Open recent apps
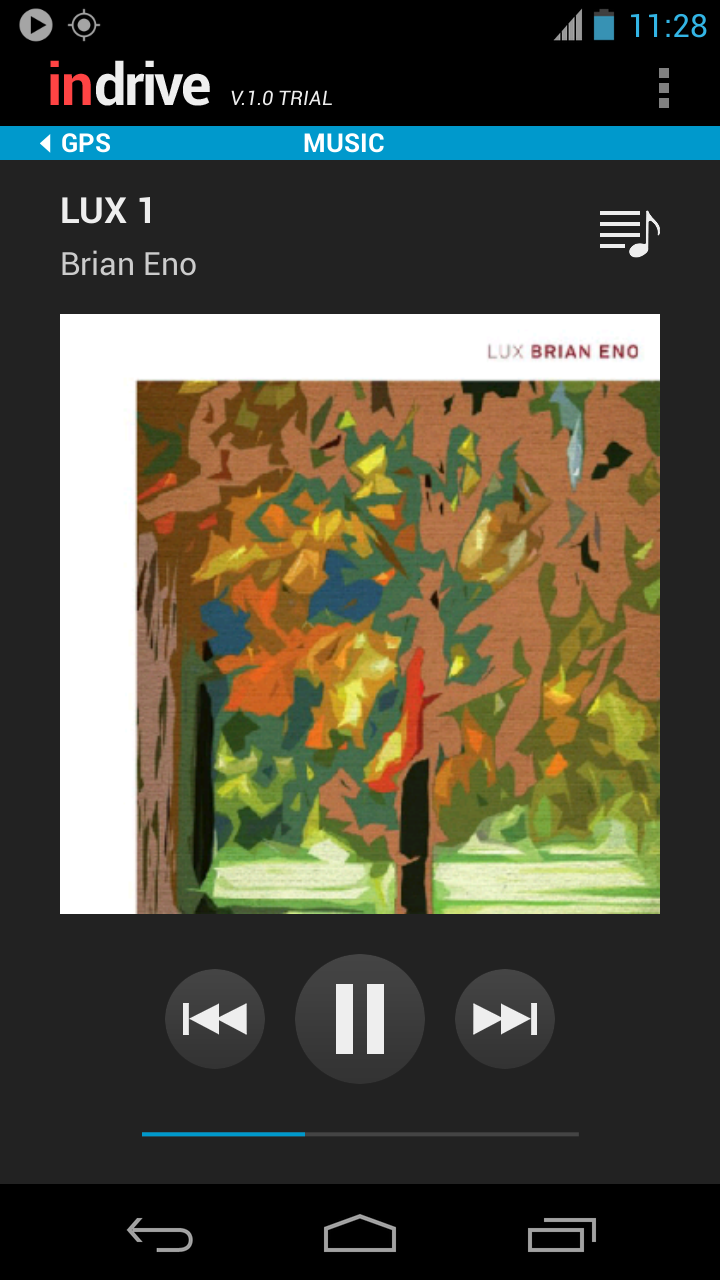 (x=561, y=1234)
